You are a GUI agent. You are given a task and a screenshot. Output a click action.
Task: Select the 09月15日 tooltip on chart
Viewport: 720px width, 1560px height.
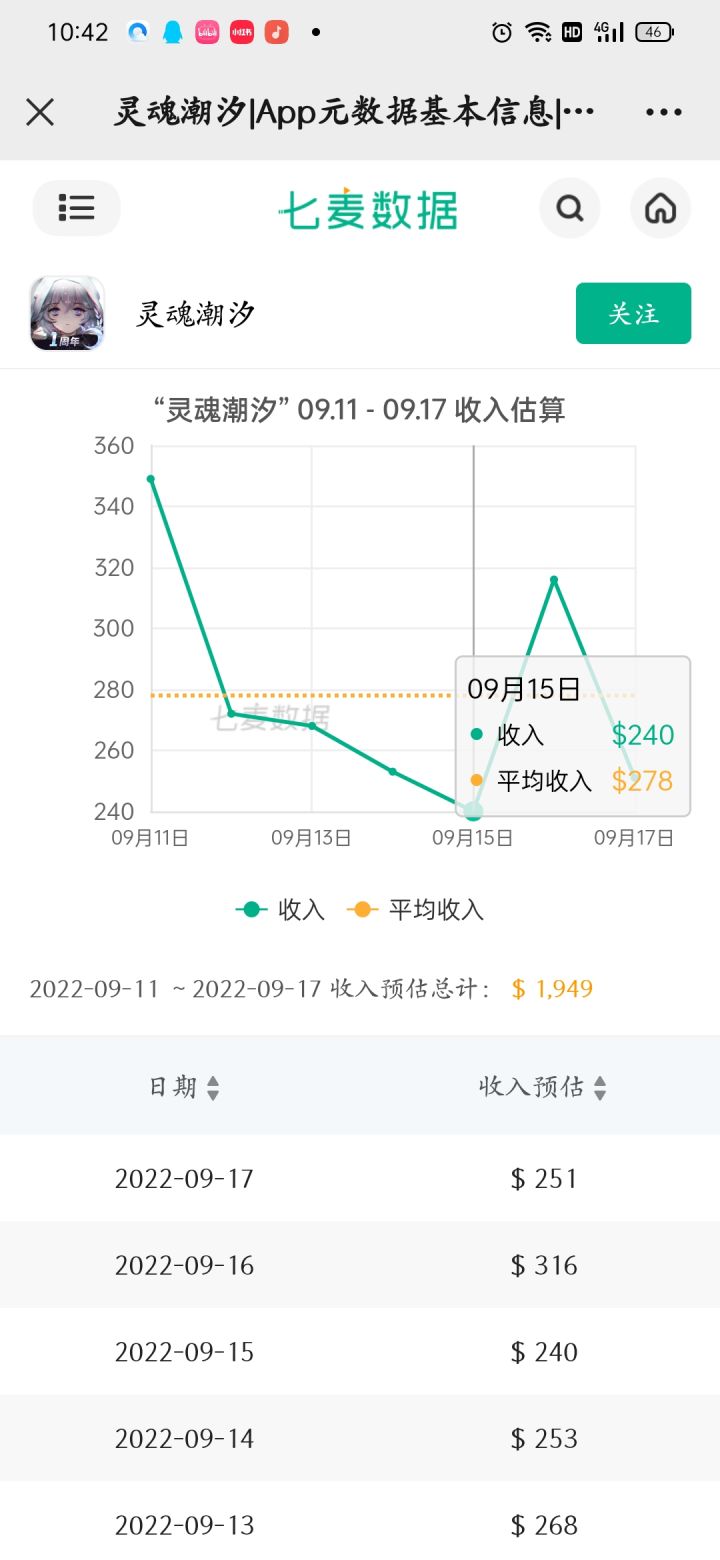tap(570, 735)
